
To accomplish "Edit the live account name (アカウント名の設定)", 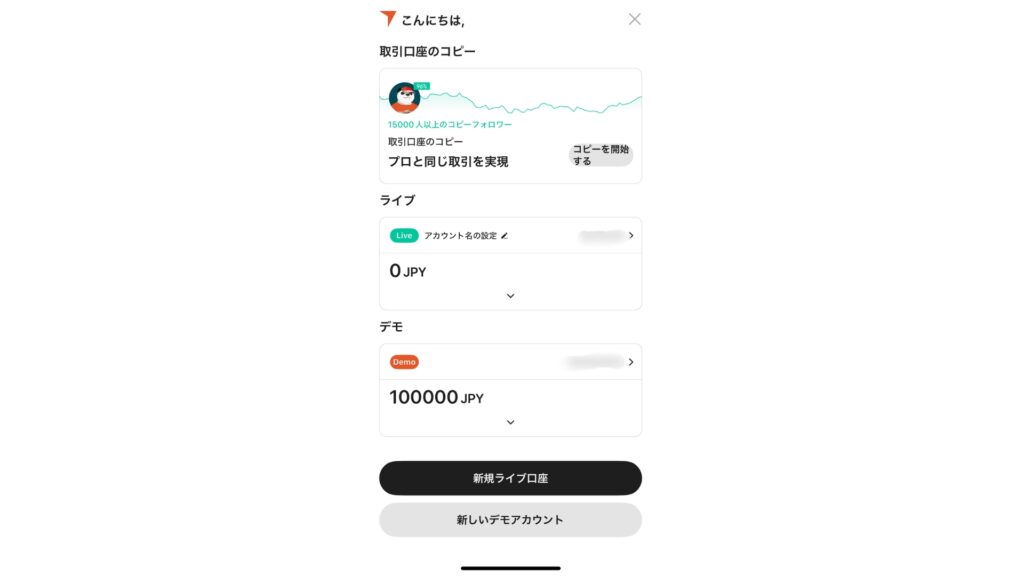I will pos(466,236).
